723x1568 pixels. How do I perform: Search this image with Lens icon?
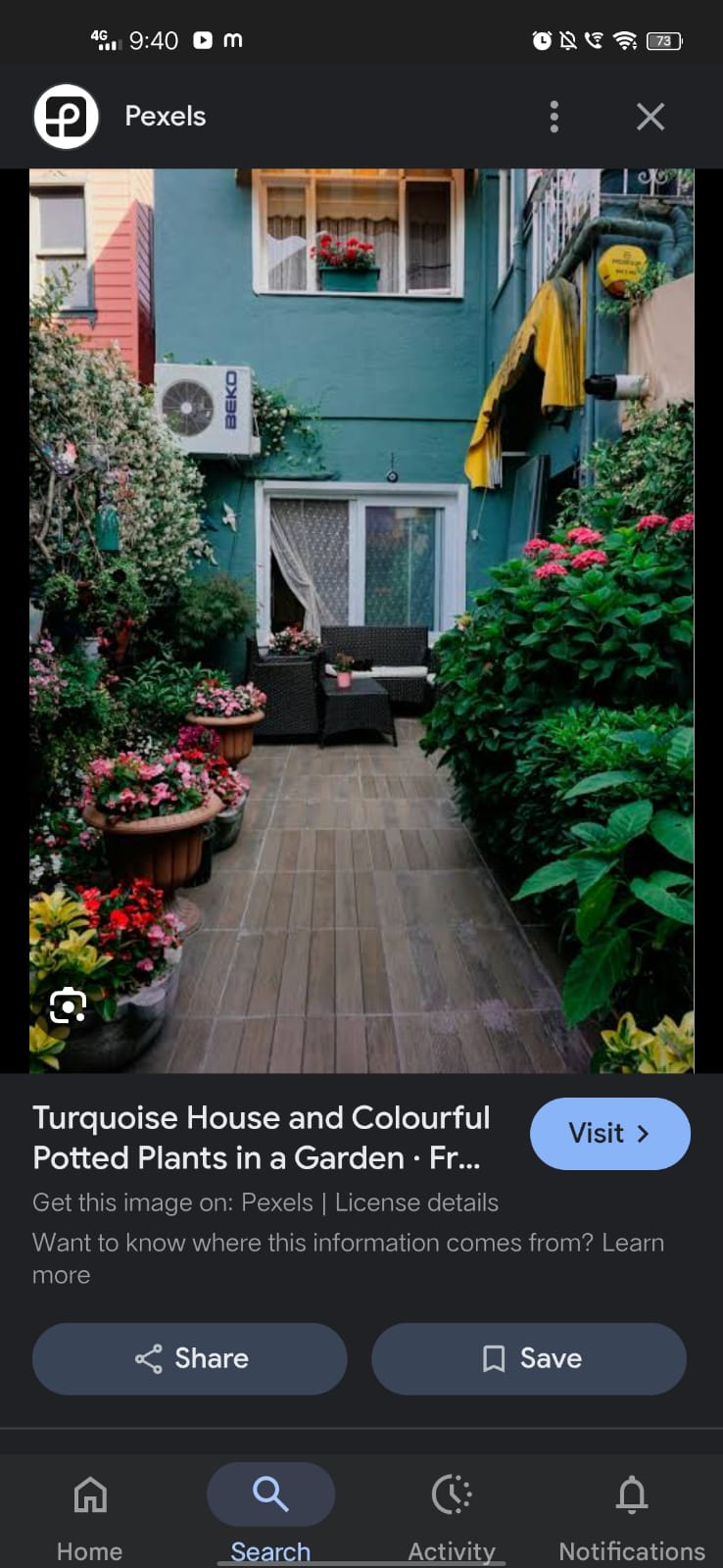68,1005
